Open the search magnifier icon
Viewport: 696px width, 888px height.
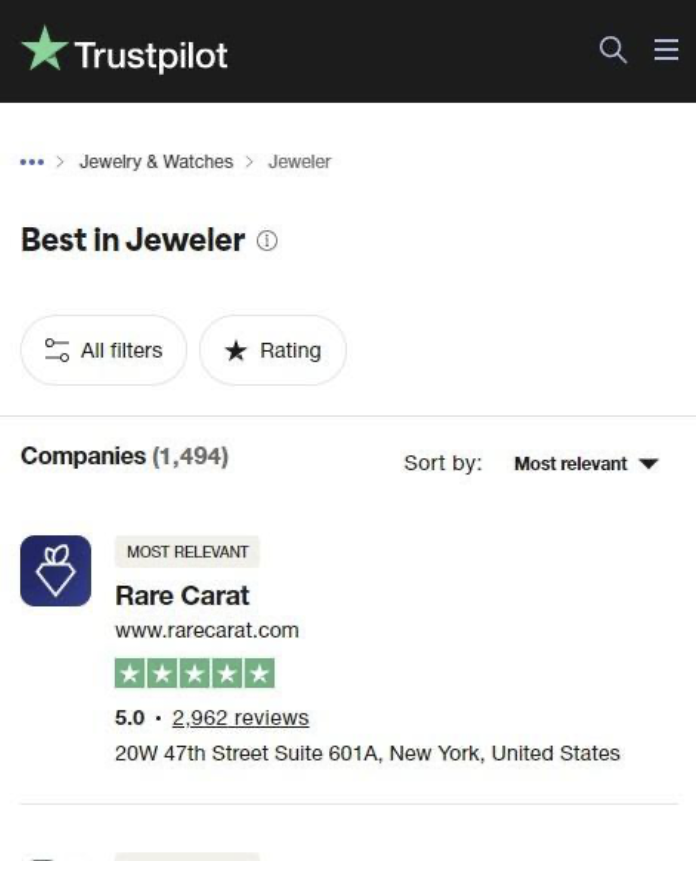(x=612, y=50)
